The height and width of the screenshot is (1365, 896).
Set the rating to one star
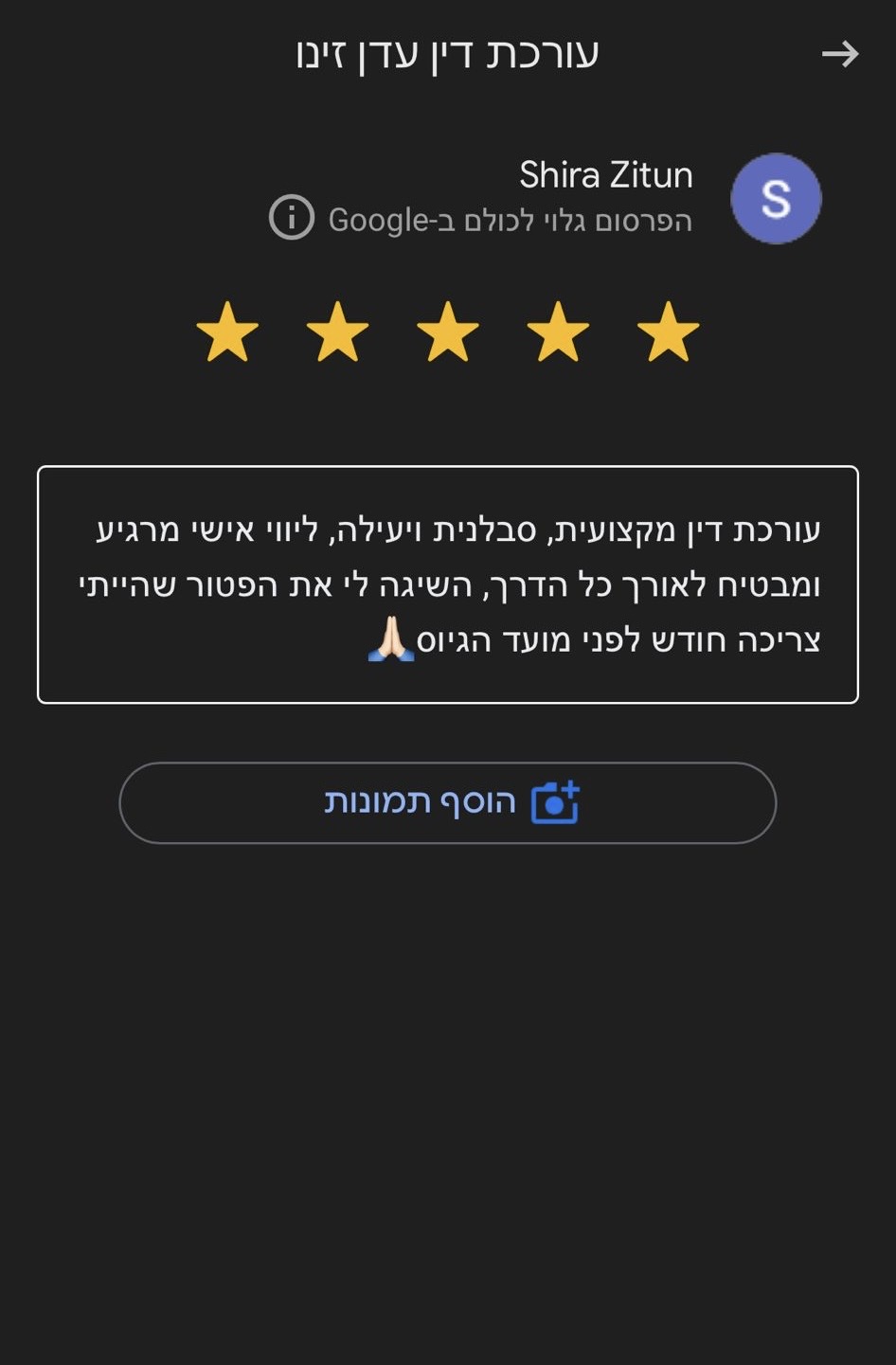668,332
